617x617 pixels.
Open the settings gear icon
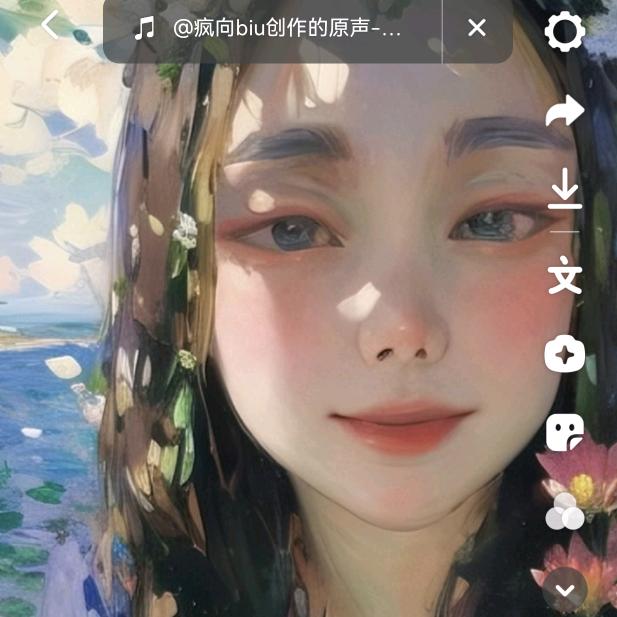pos(565,32)
